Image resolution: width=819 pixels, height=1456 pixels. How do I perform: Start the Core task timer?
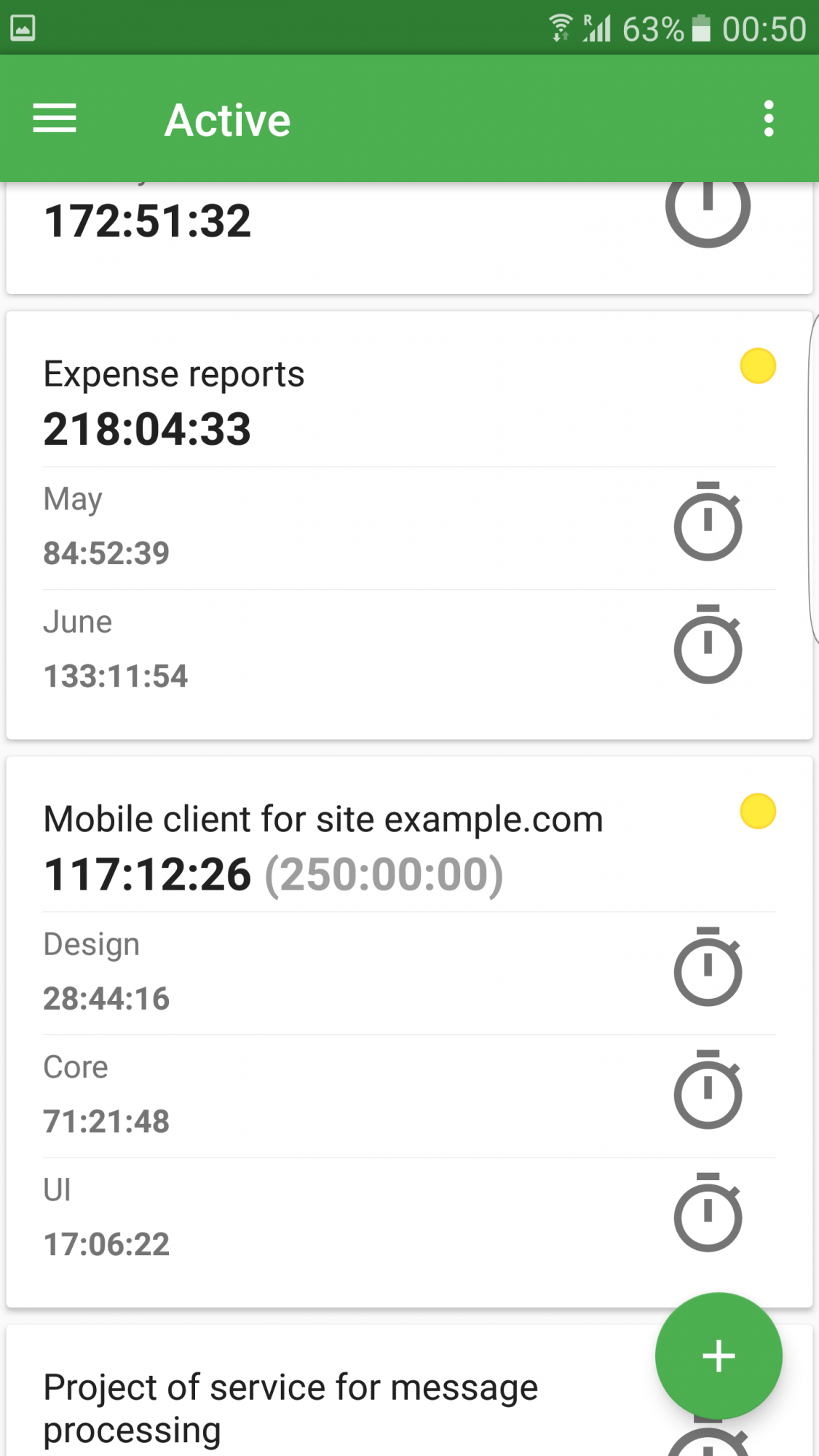pos(708,1090)
